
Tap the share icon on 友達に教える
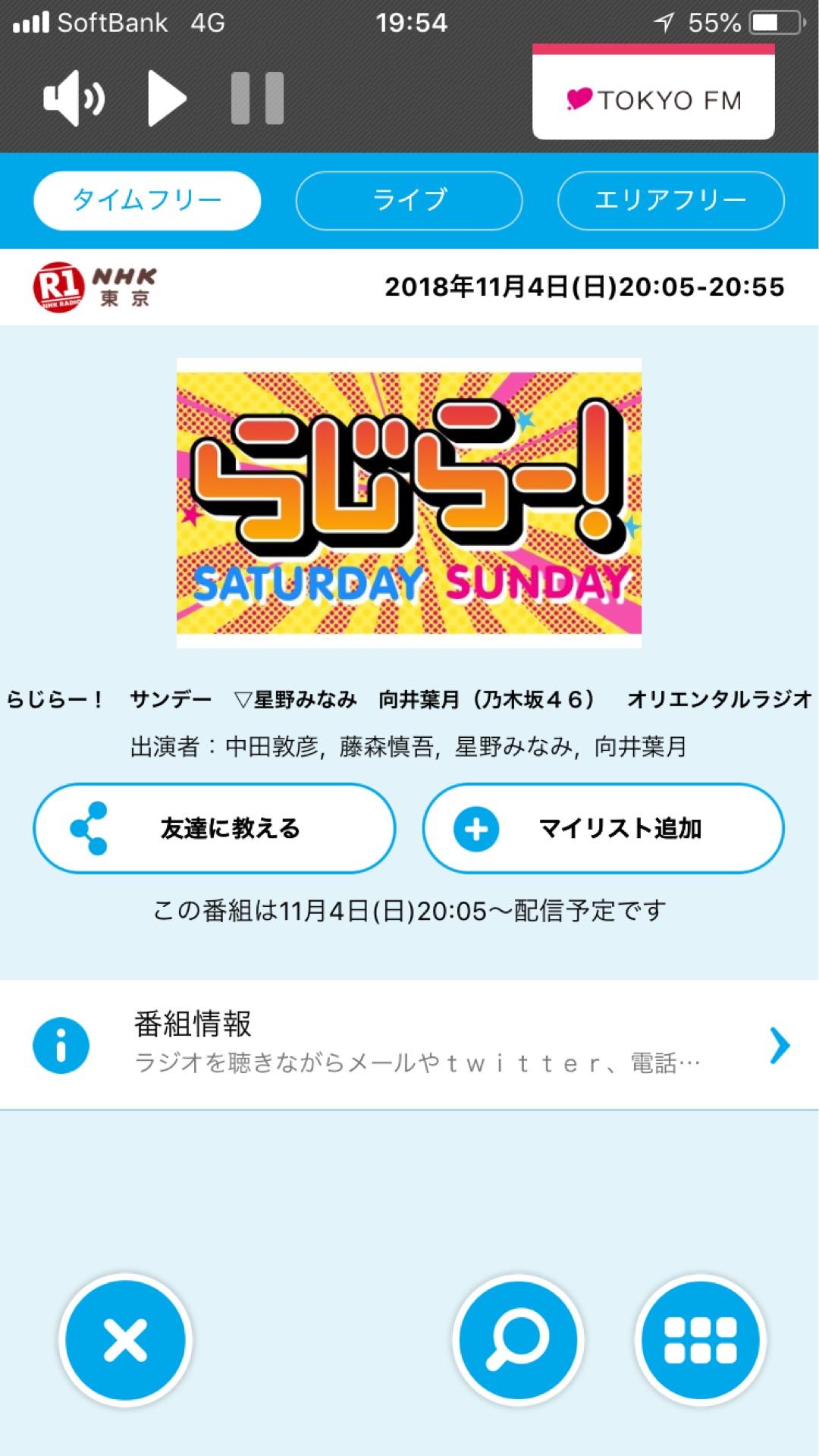tap(89, 828)
